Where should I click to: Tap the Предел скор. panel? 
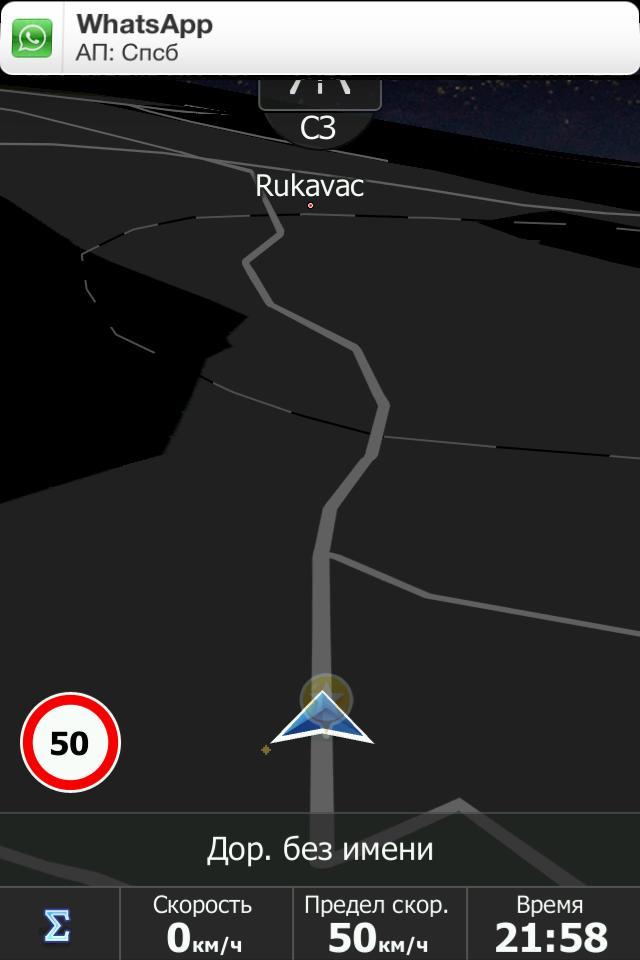[x=378, y=924]
